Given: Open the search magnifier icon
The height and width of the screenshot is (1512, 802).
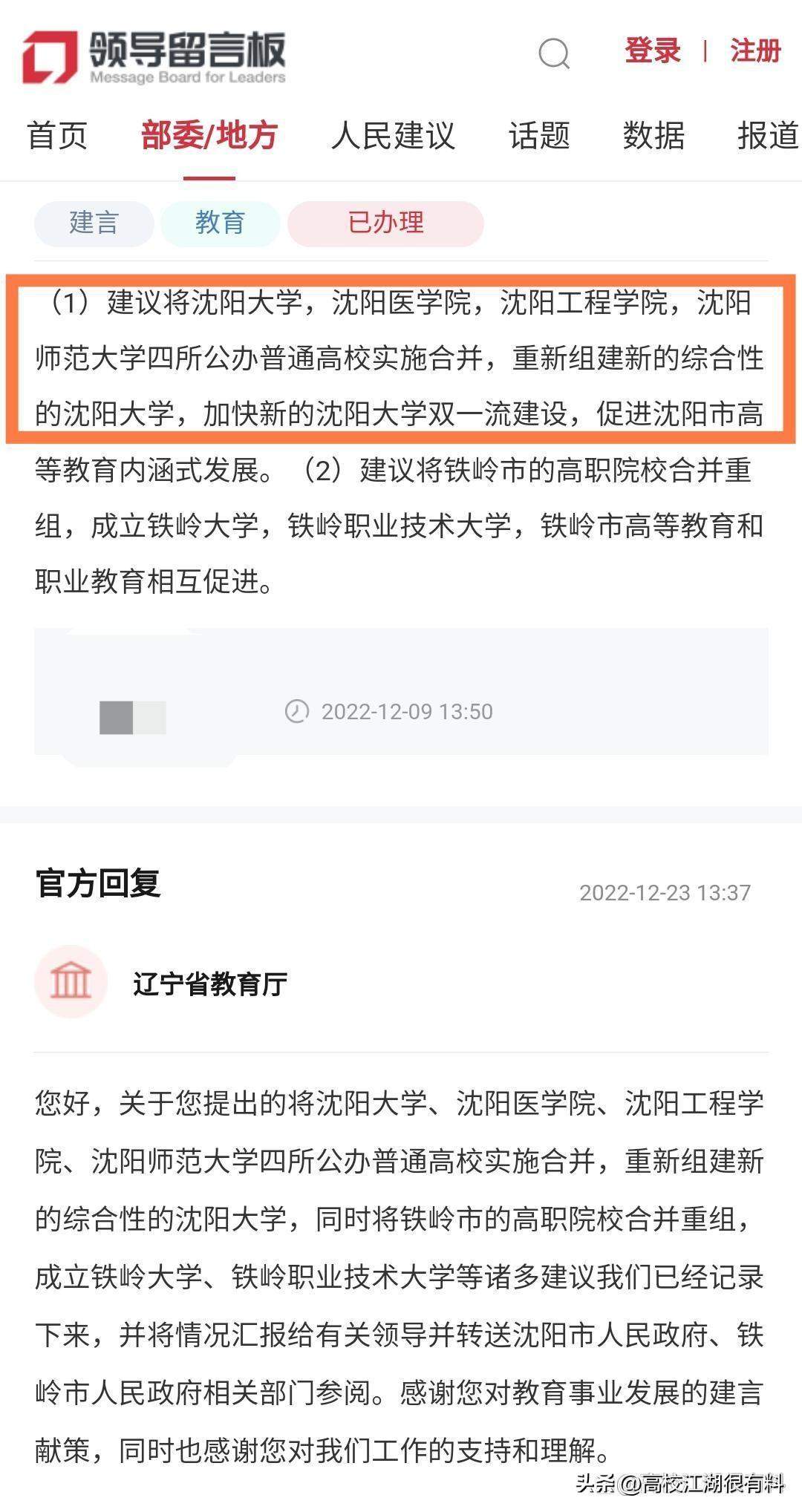Looking at the screenshot, I should pos(553,53).
